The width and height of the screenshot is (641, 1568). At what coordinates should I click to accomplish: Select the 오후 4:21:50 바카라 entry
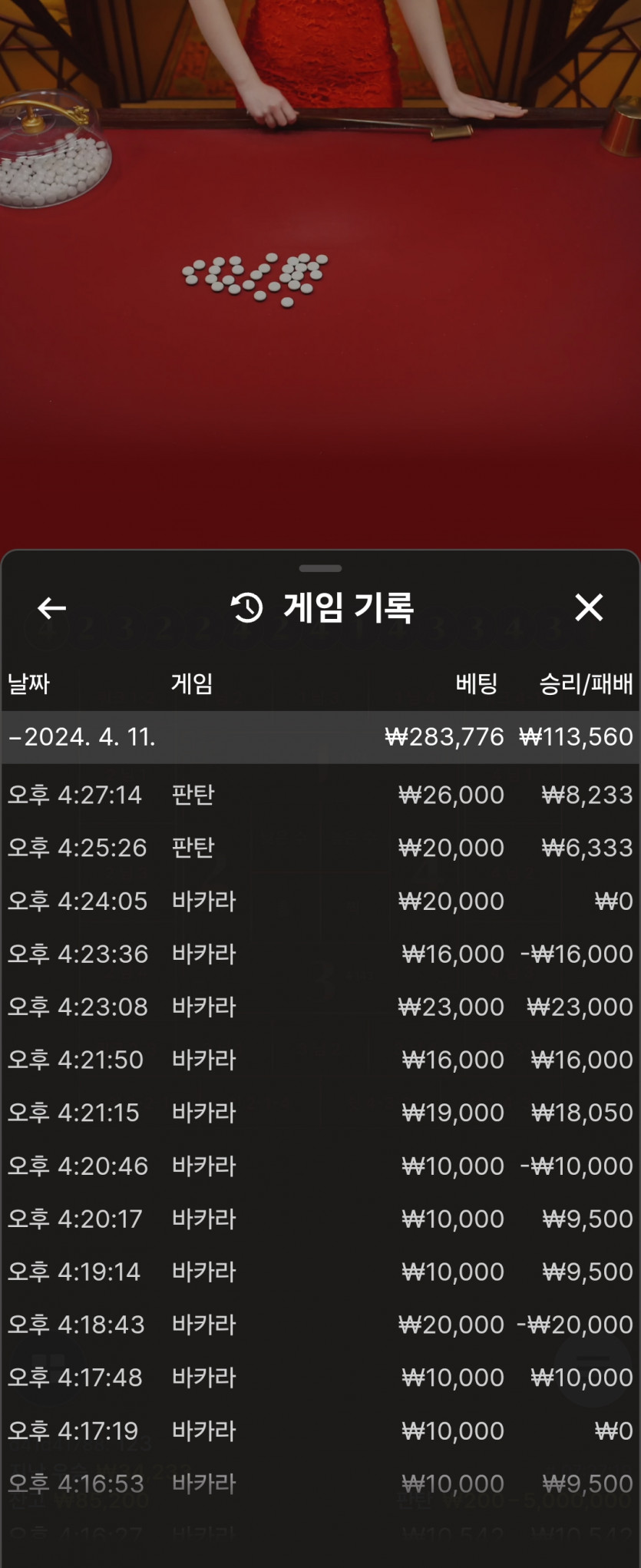(x=320, y=1060)
